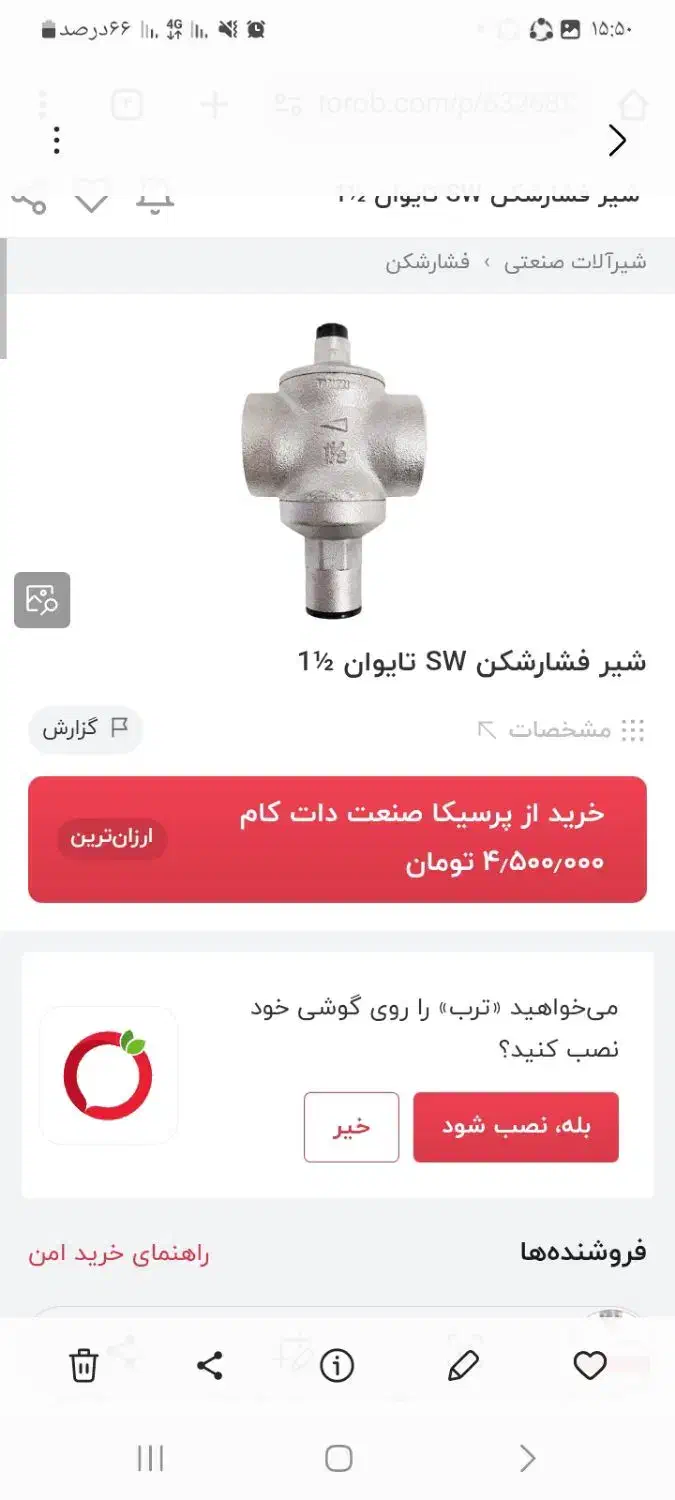675x1500 pixels.
Task: Tap the system home button
Action: click(x=339, y=1459)
